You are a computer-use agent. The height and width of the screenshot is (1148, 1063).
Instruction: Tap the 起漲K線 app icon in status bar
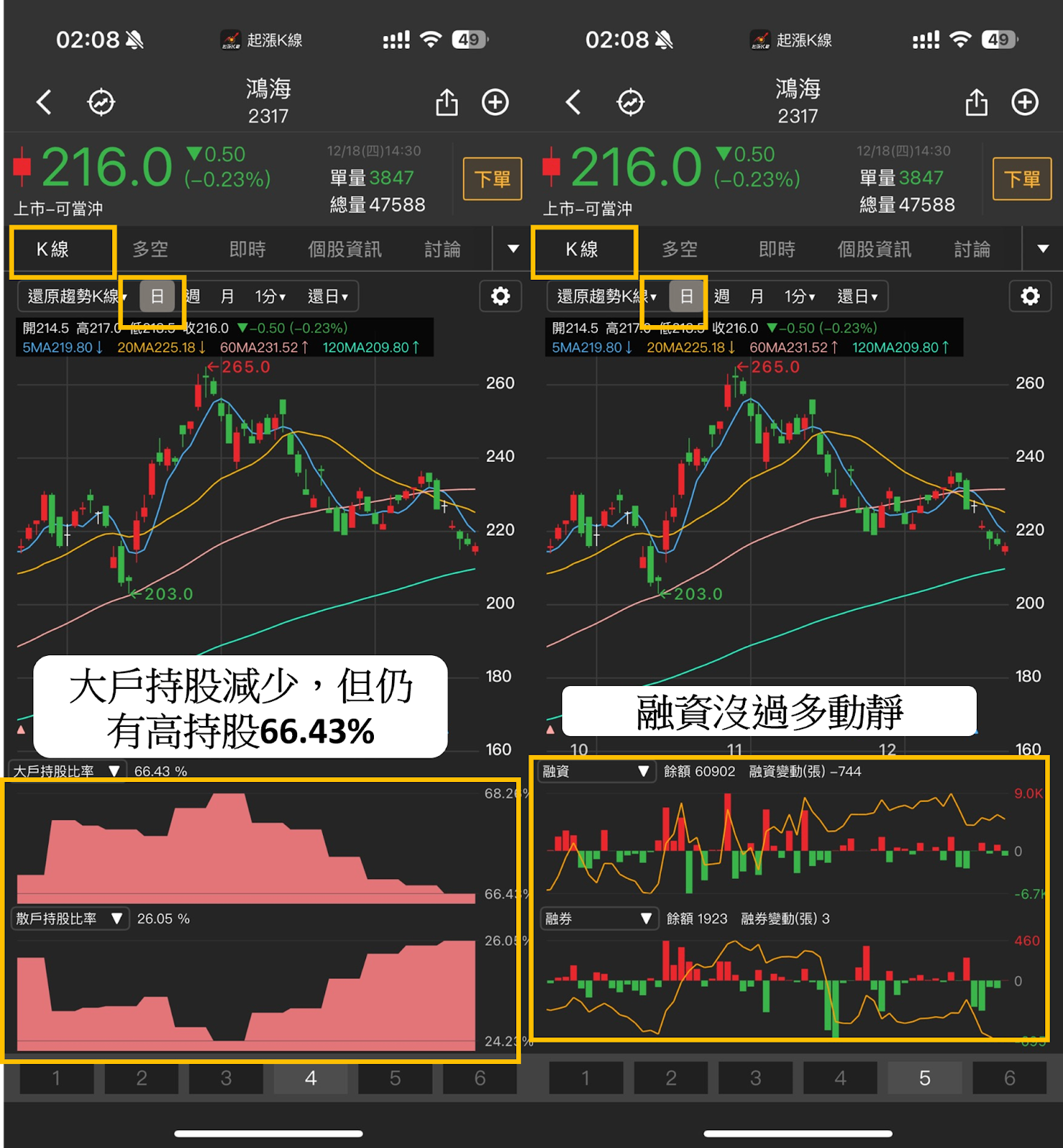point(231,40)
